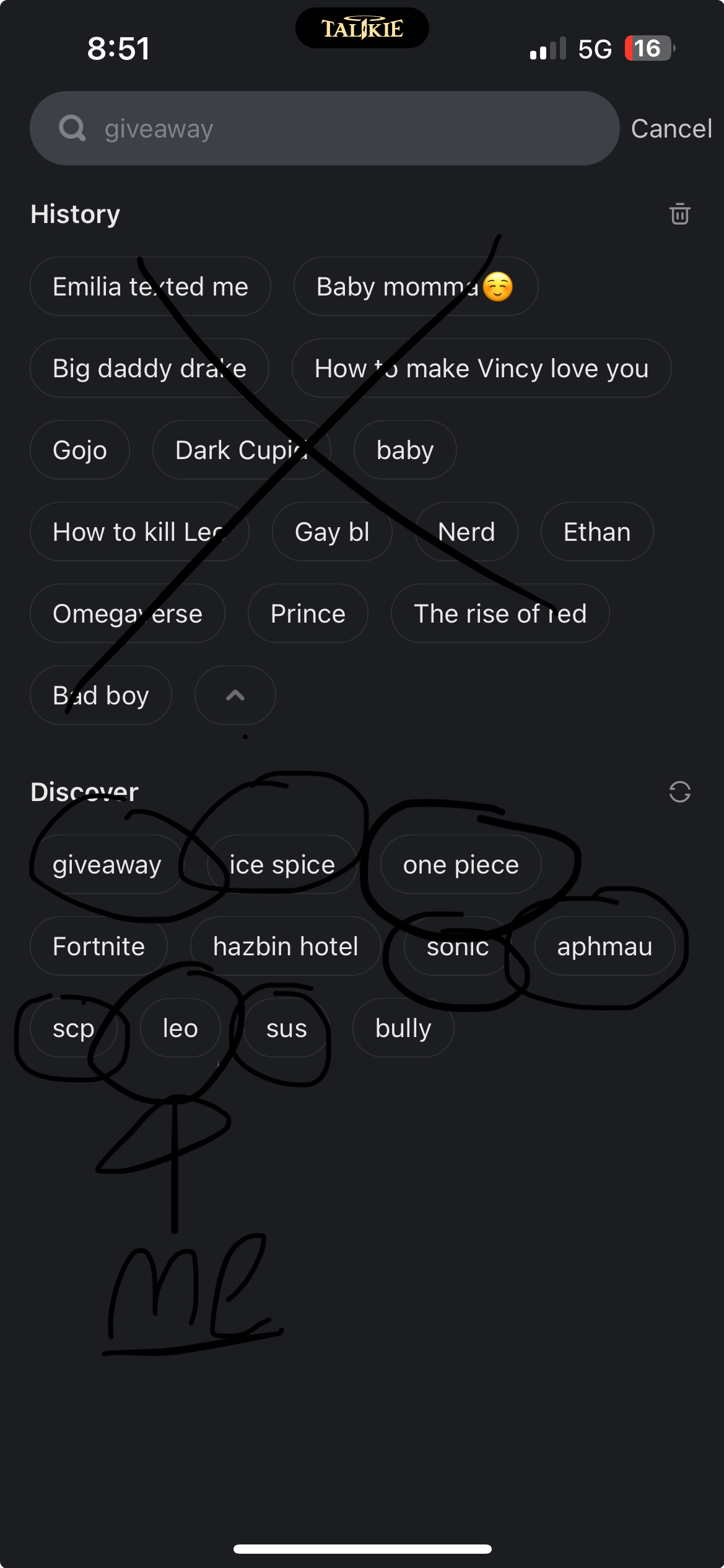
Task: Open the one piece Discover chip
Action: tap(461, 864)
